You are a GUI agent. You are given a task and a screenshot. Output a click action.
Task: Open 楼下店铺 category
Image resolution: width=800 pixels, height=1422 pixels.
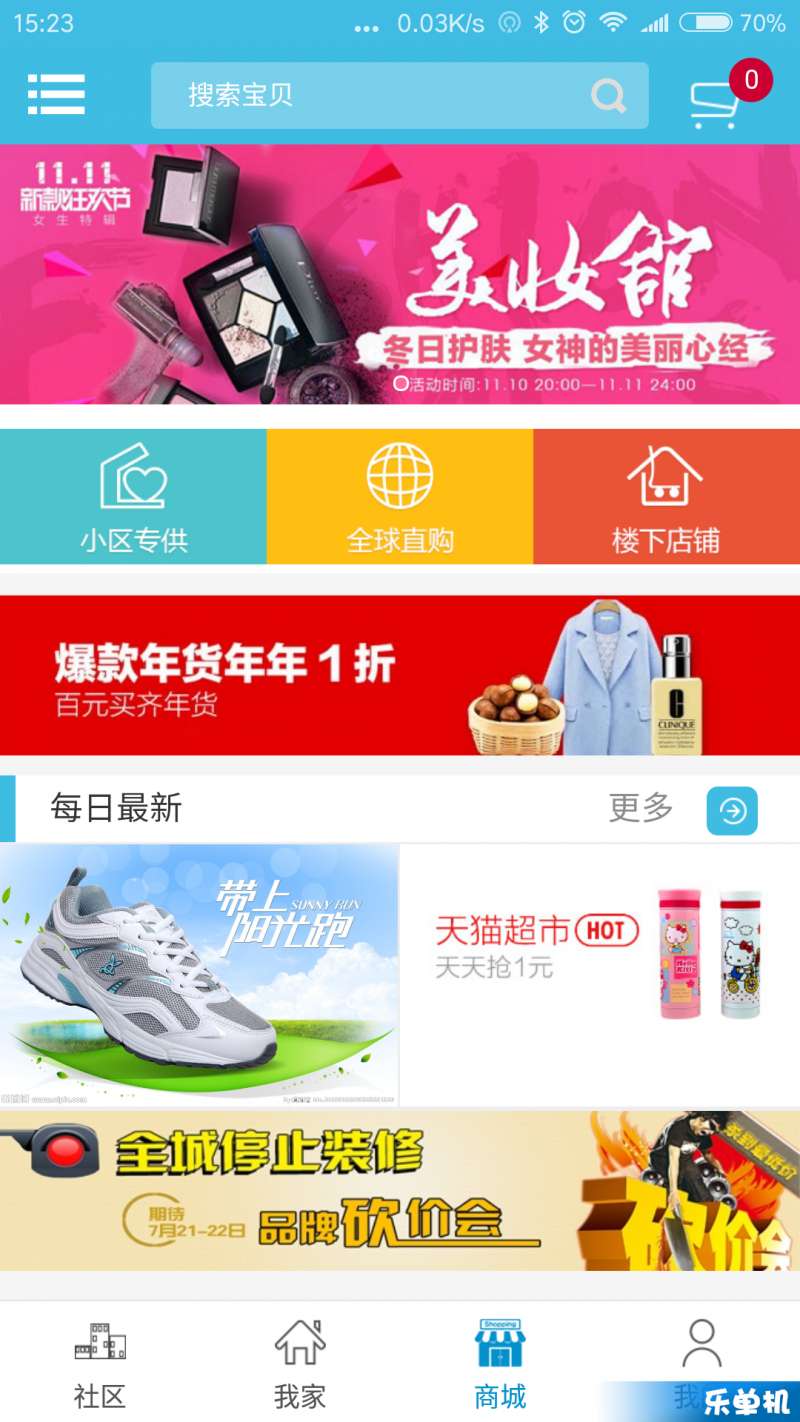(666, 497)
